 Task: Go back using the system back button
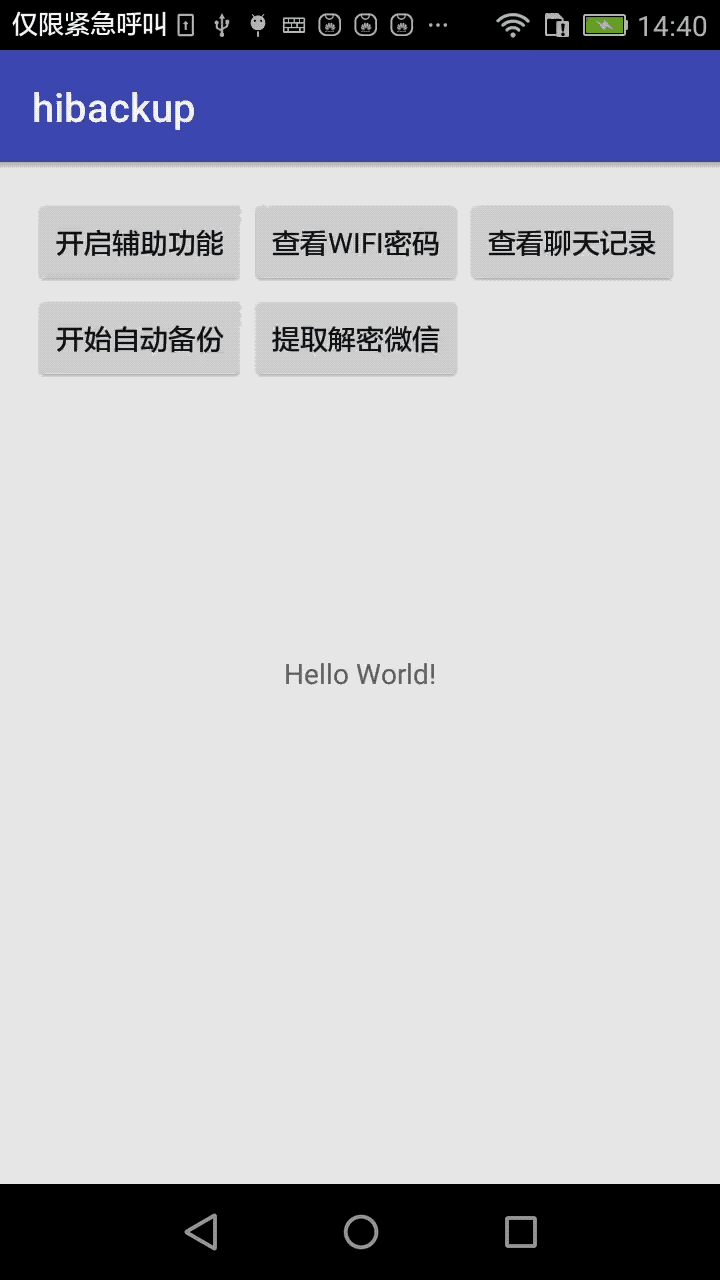[201, 1231]
